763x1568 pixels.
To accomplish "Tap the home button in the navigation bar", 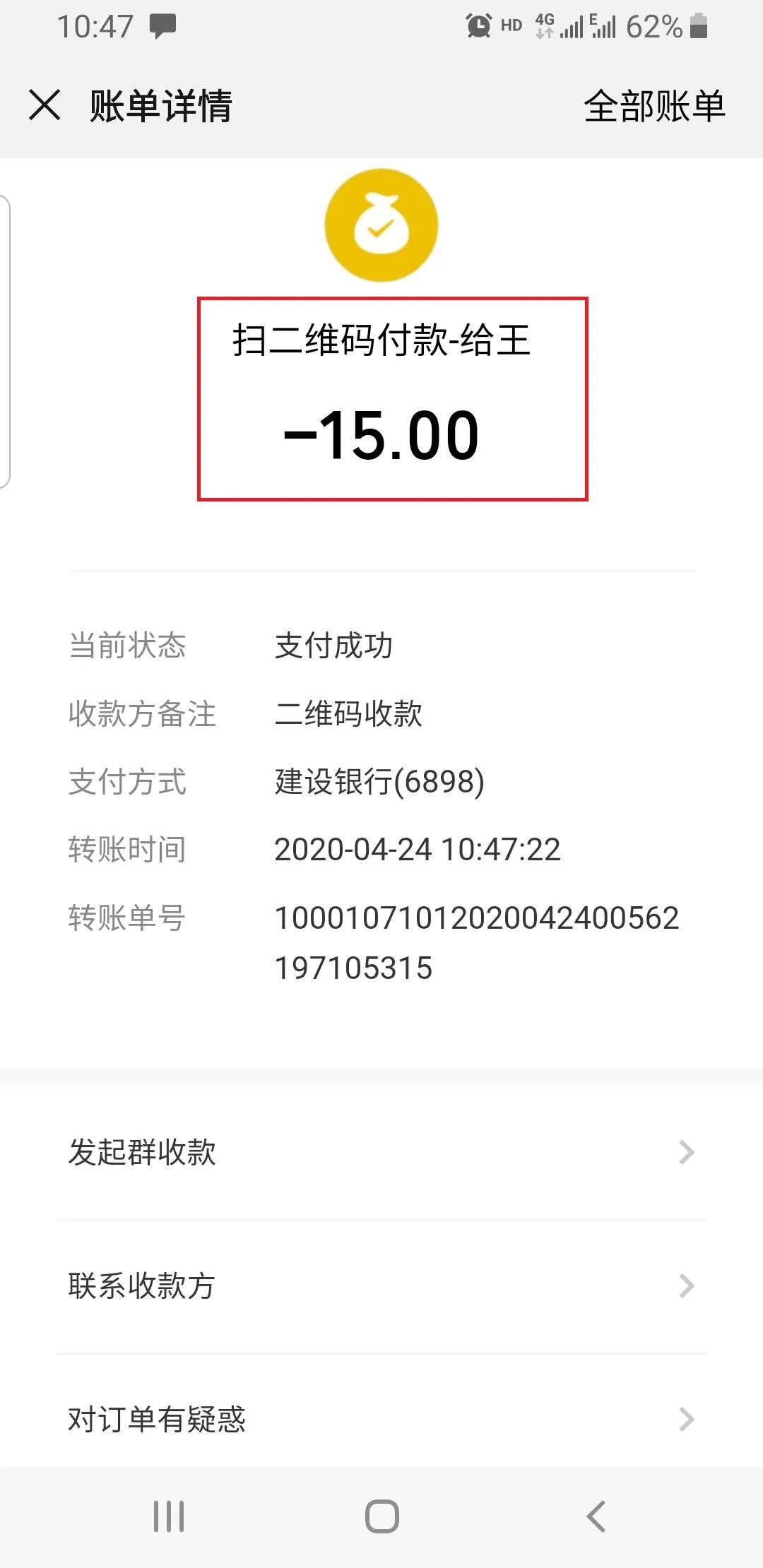I will click(x=381, y=1514).
